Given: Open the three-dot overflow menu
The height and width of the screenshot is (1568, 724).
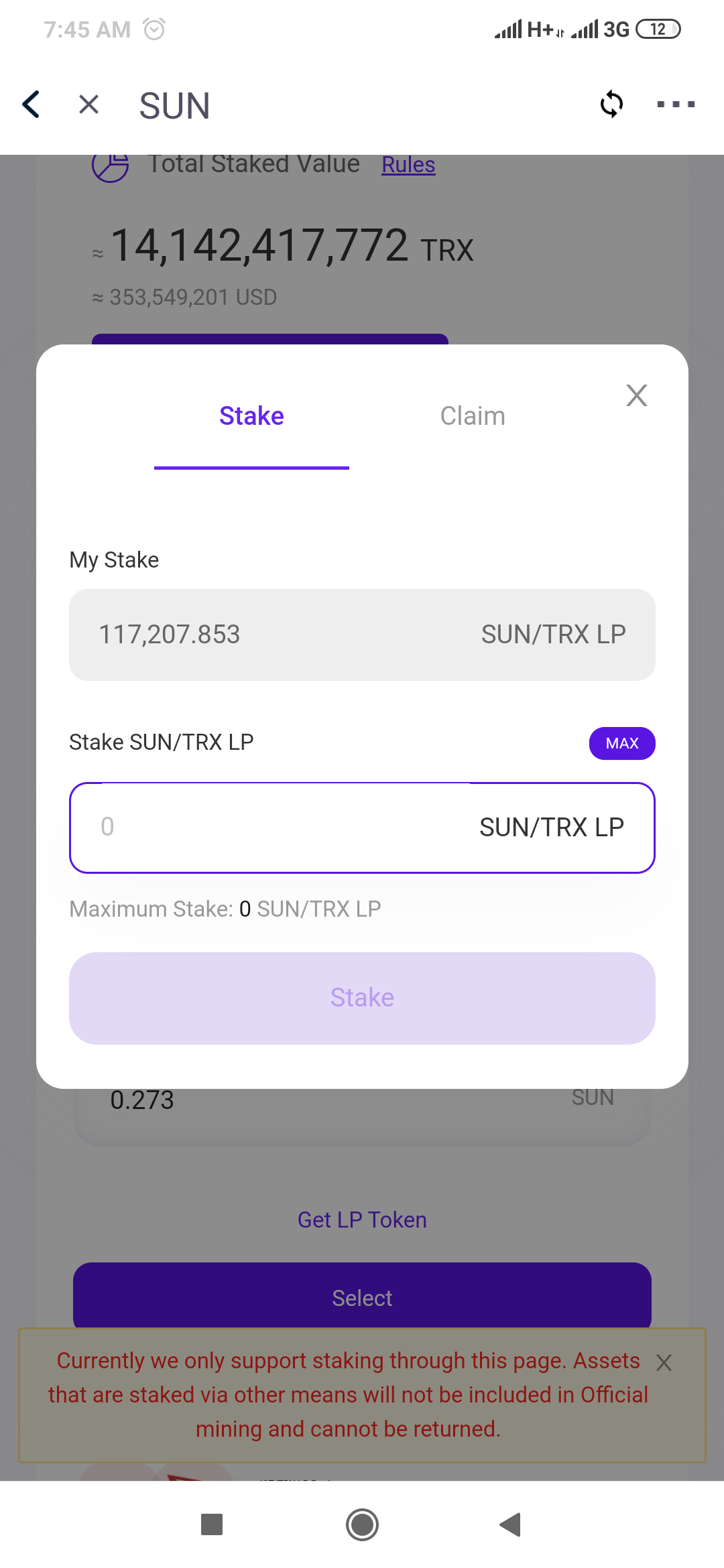Looking at the screenshot, I should point(675,104).
